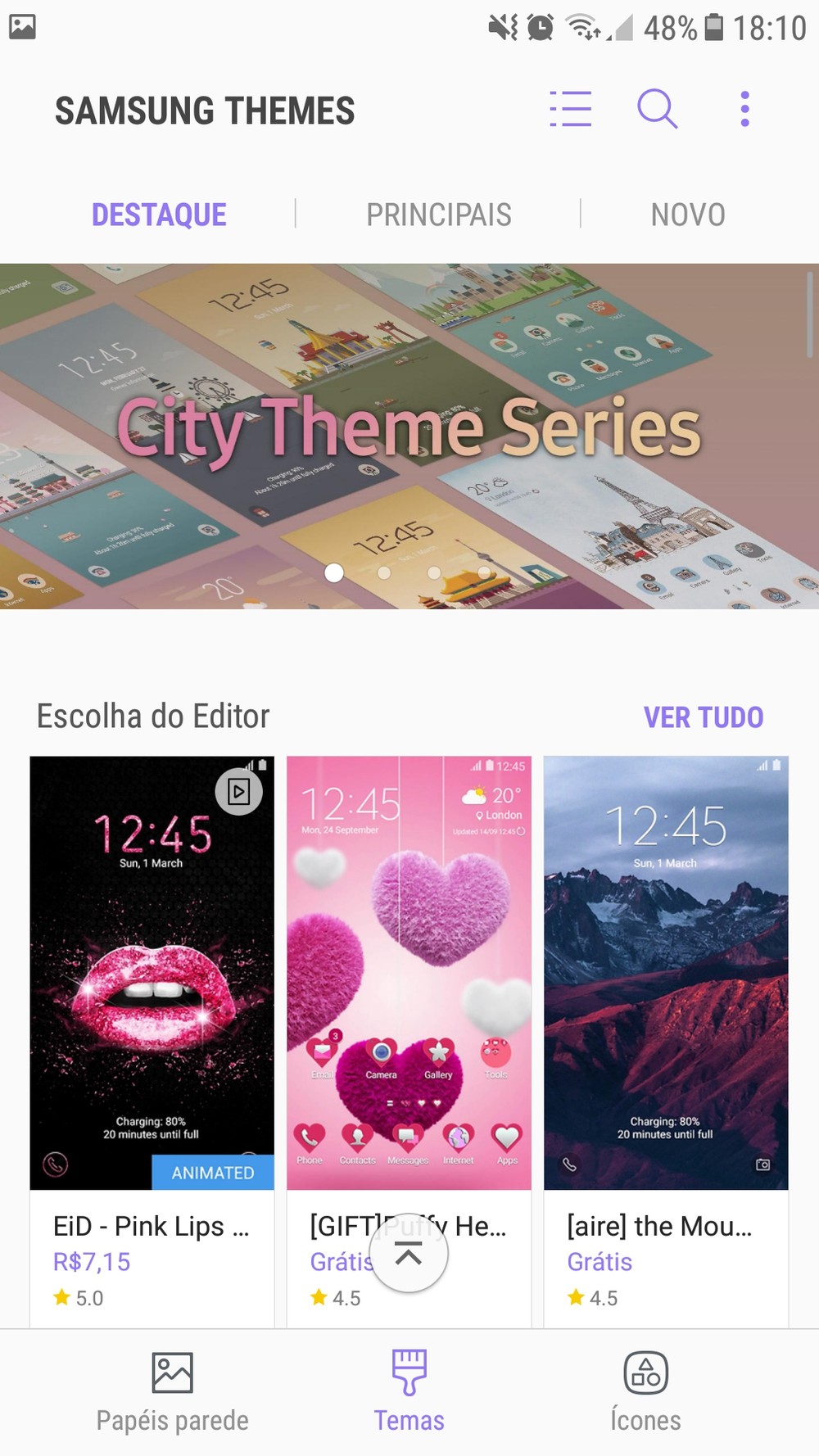Open the overflow menu
The width and height of the screenshot is (819, 1456).
744,109
